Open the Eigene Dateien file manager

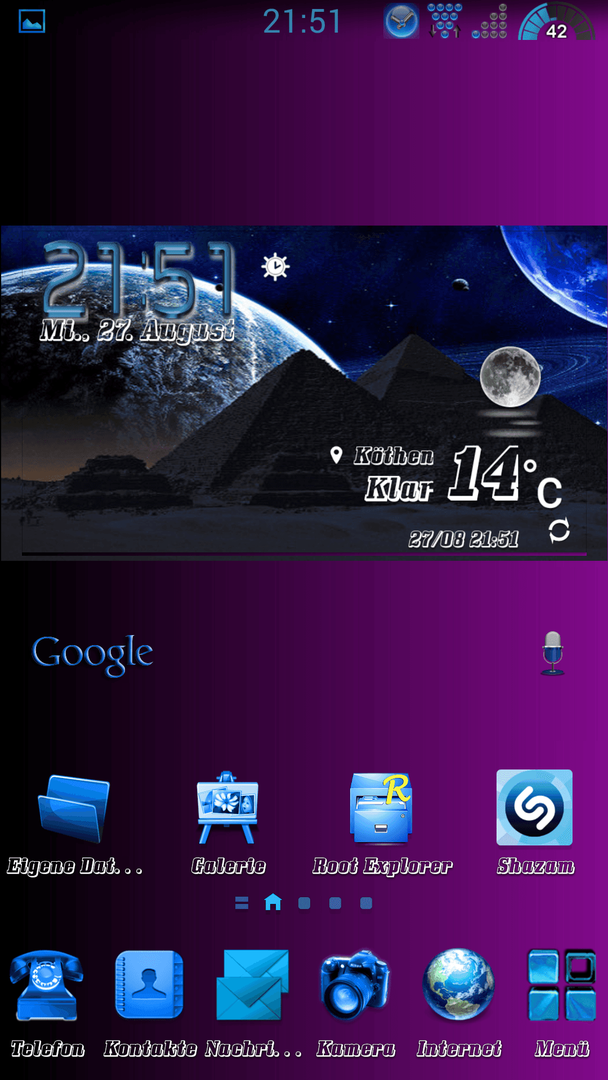[x=73, y=809]
